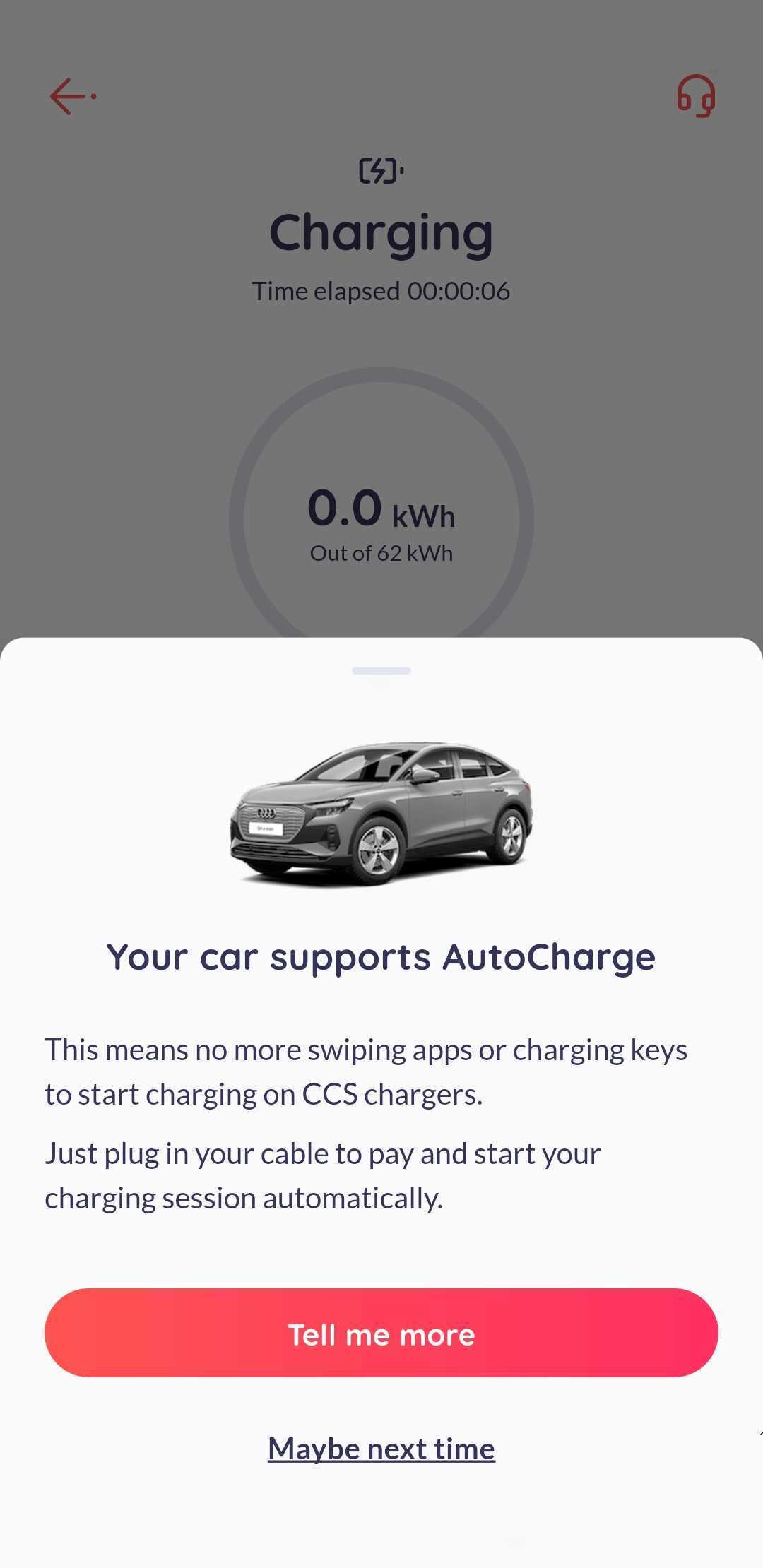Dismiss with Maybe next time link

pyautogui.click(x=381, y=1449)
